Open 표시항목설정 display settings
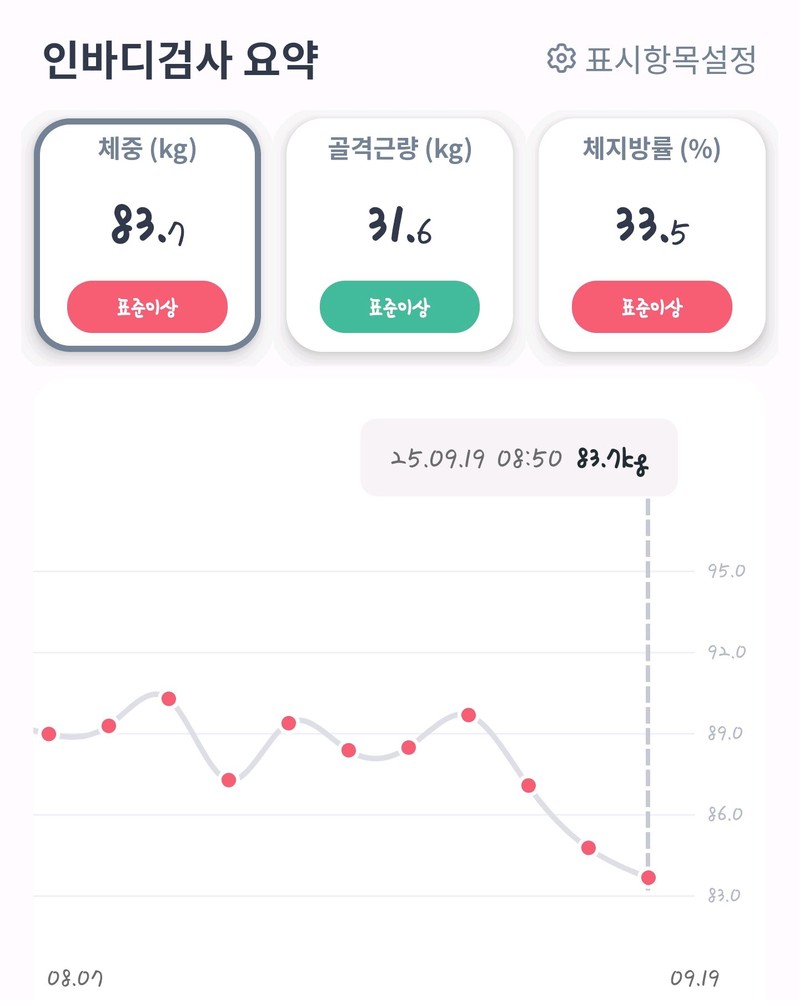 pyautogui.click(x=651, y=59)
